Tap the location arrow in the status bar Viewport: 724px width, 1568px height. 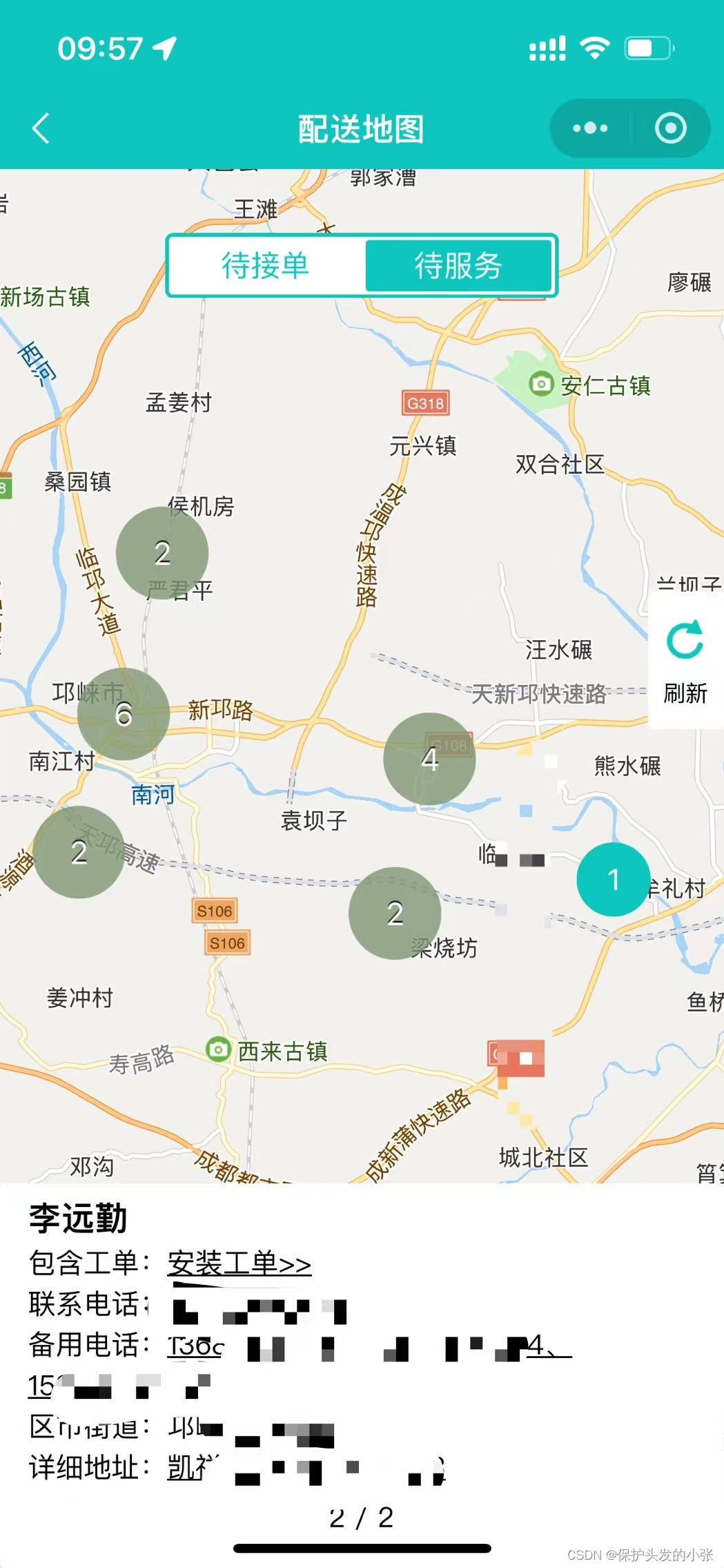coord(164,48)
